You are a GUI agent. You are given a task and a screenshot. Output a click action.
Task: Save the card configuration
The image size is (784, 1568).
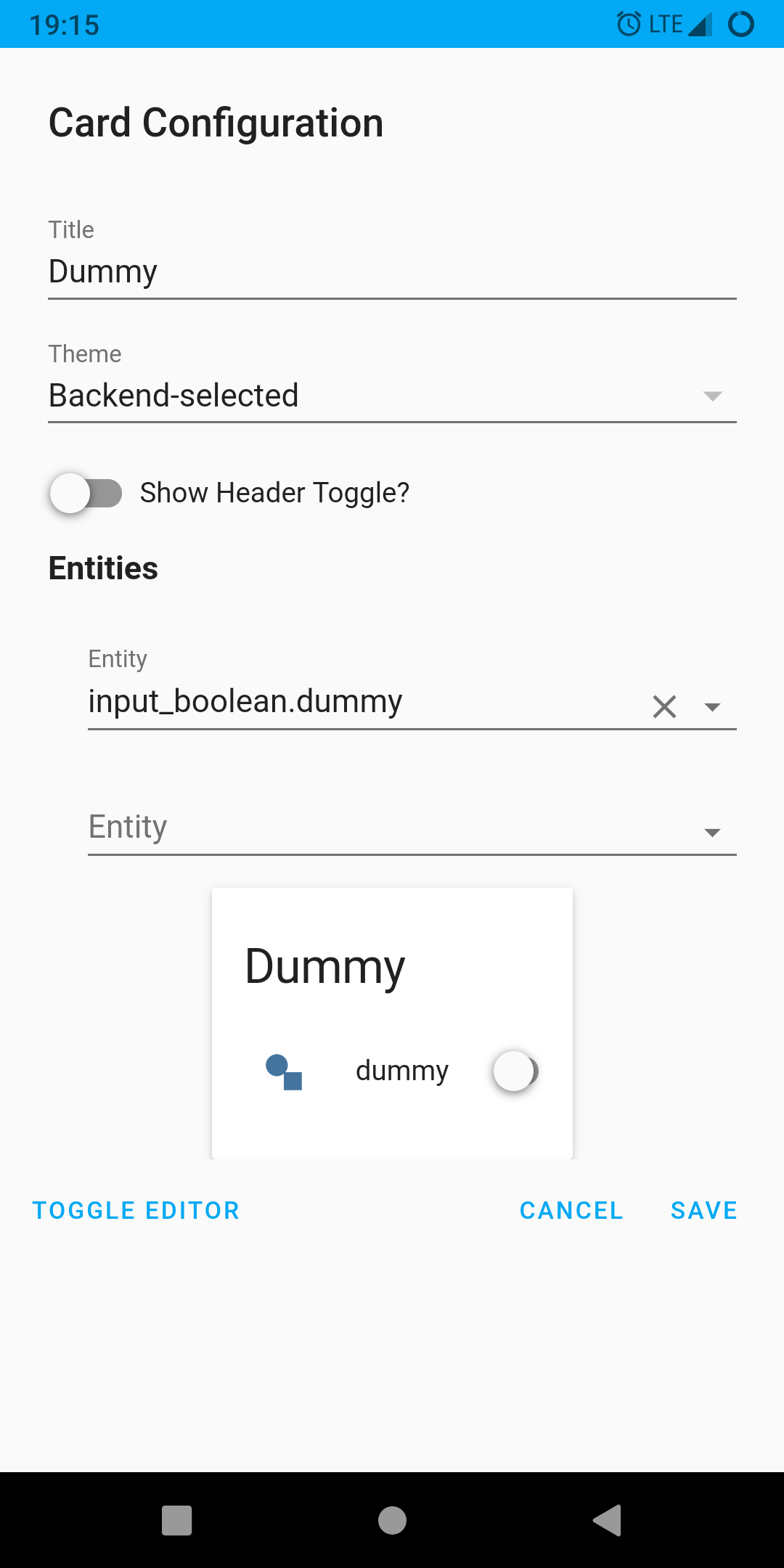click(703, 1210)
